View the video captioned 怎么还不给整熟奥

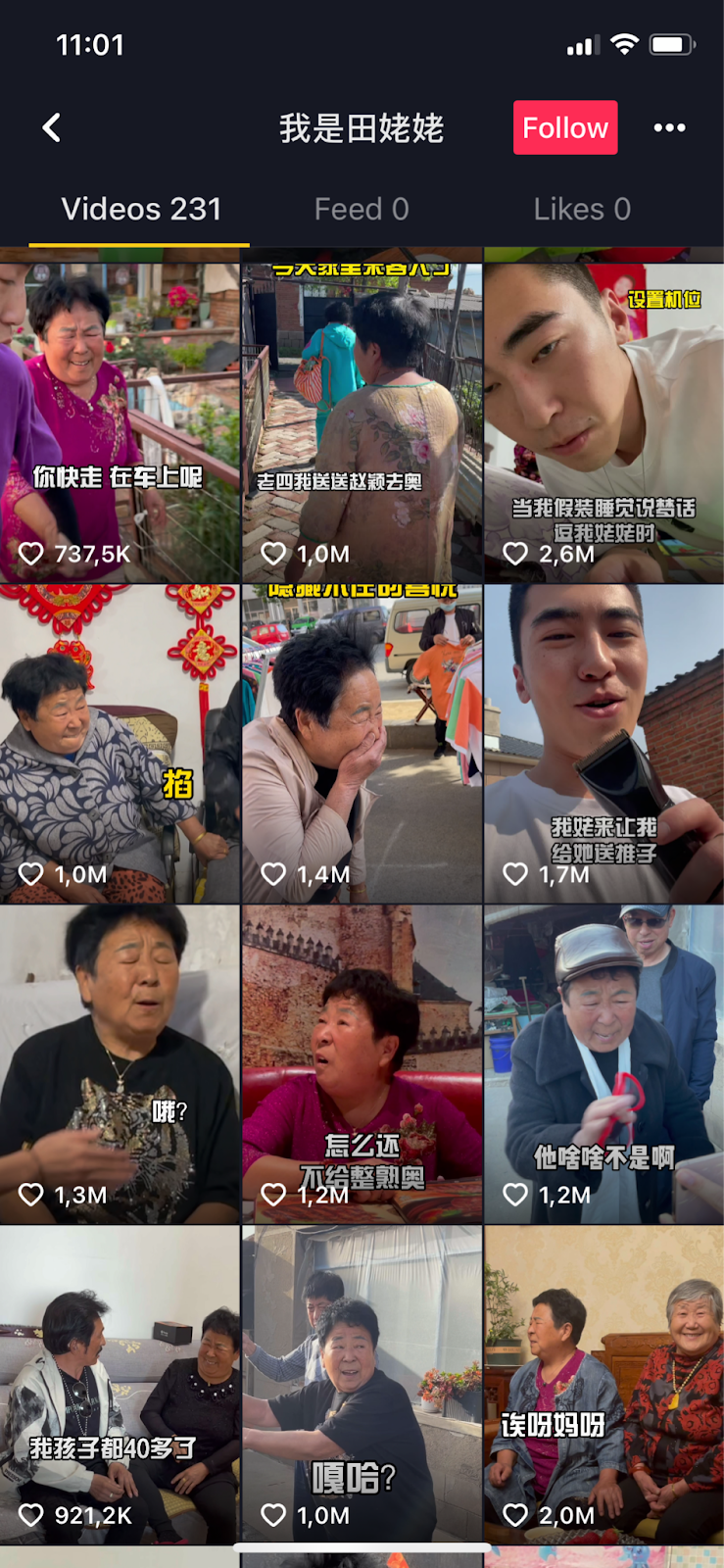coord(362,1063)
